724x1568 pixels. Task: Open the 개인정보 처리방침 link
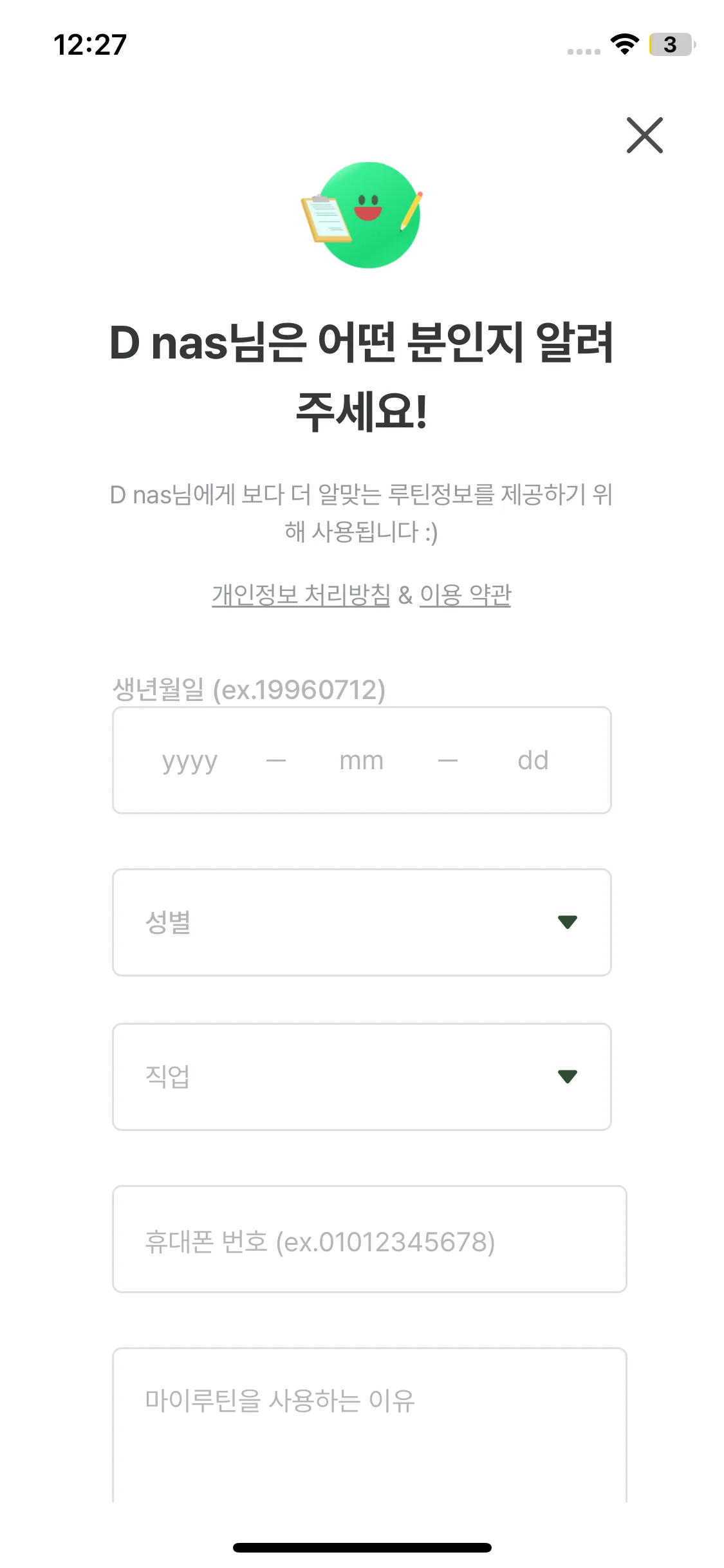(x=301, y=595)
